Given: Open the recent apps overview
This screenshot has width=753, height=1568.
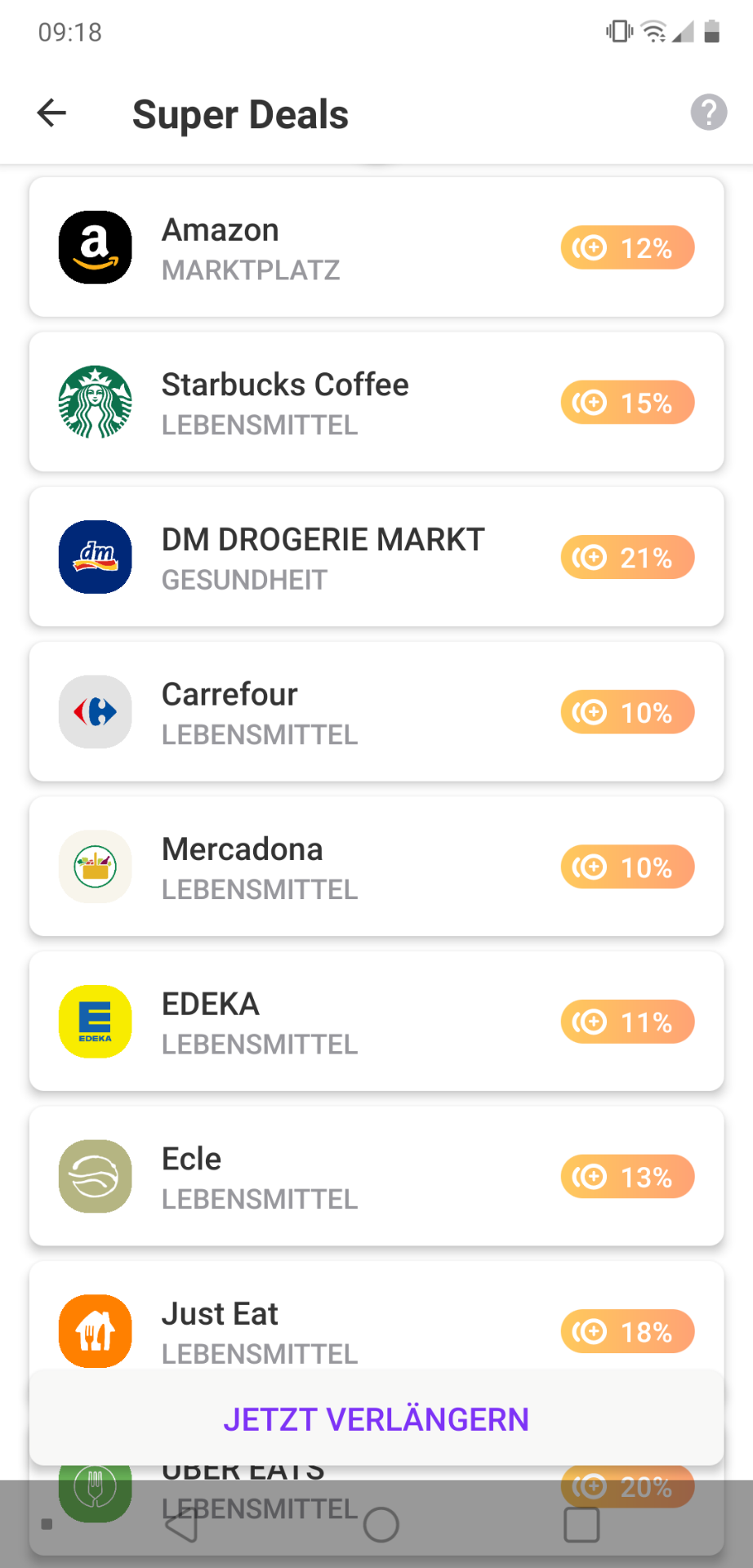Looking at the screenshot, I should tap(581, 1524).
